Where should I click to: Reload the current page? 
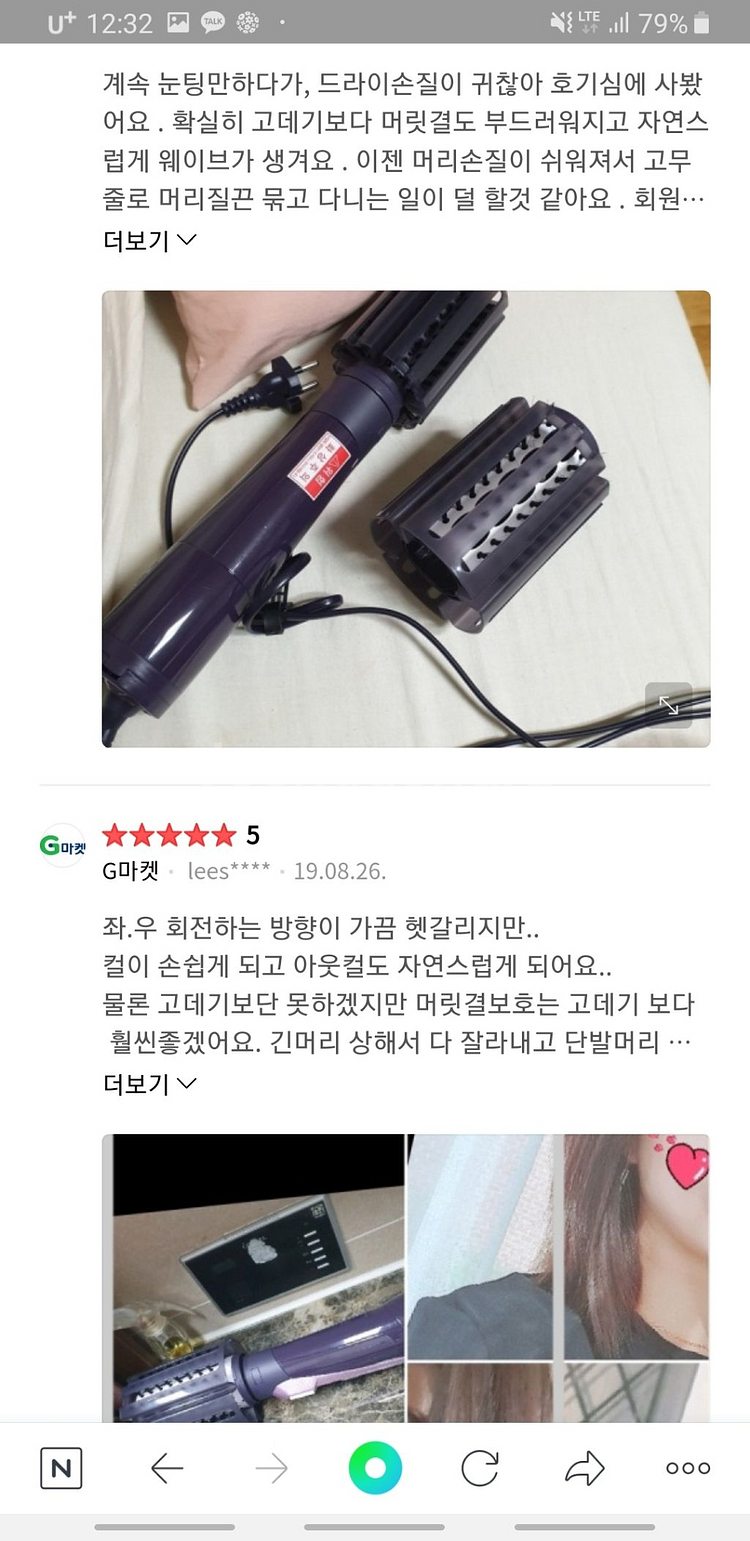pyautogui.click(x=480, y=1468)
